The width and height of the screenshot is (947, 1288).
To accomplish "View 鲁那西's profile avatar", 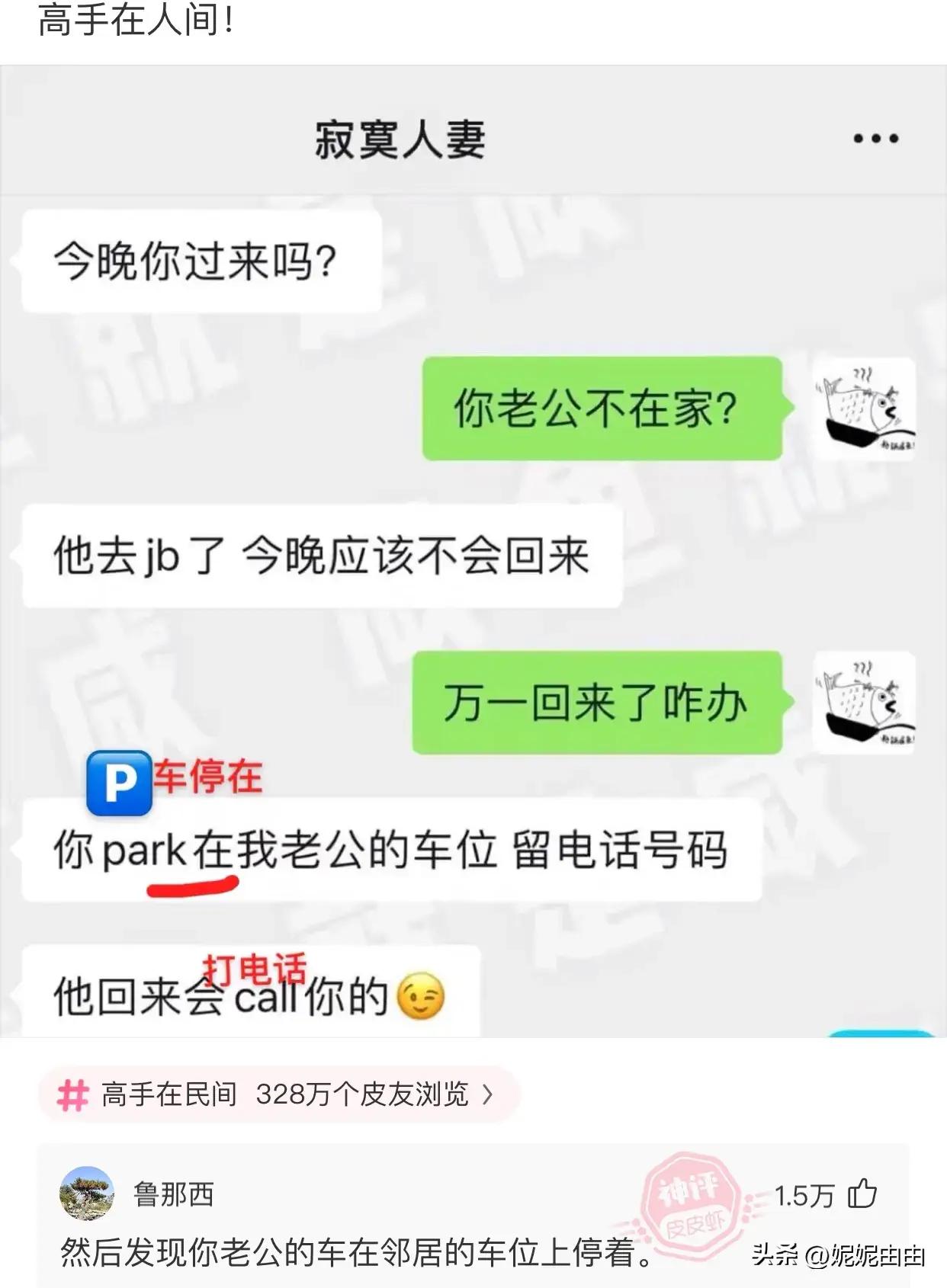I will point(87,1193).
